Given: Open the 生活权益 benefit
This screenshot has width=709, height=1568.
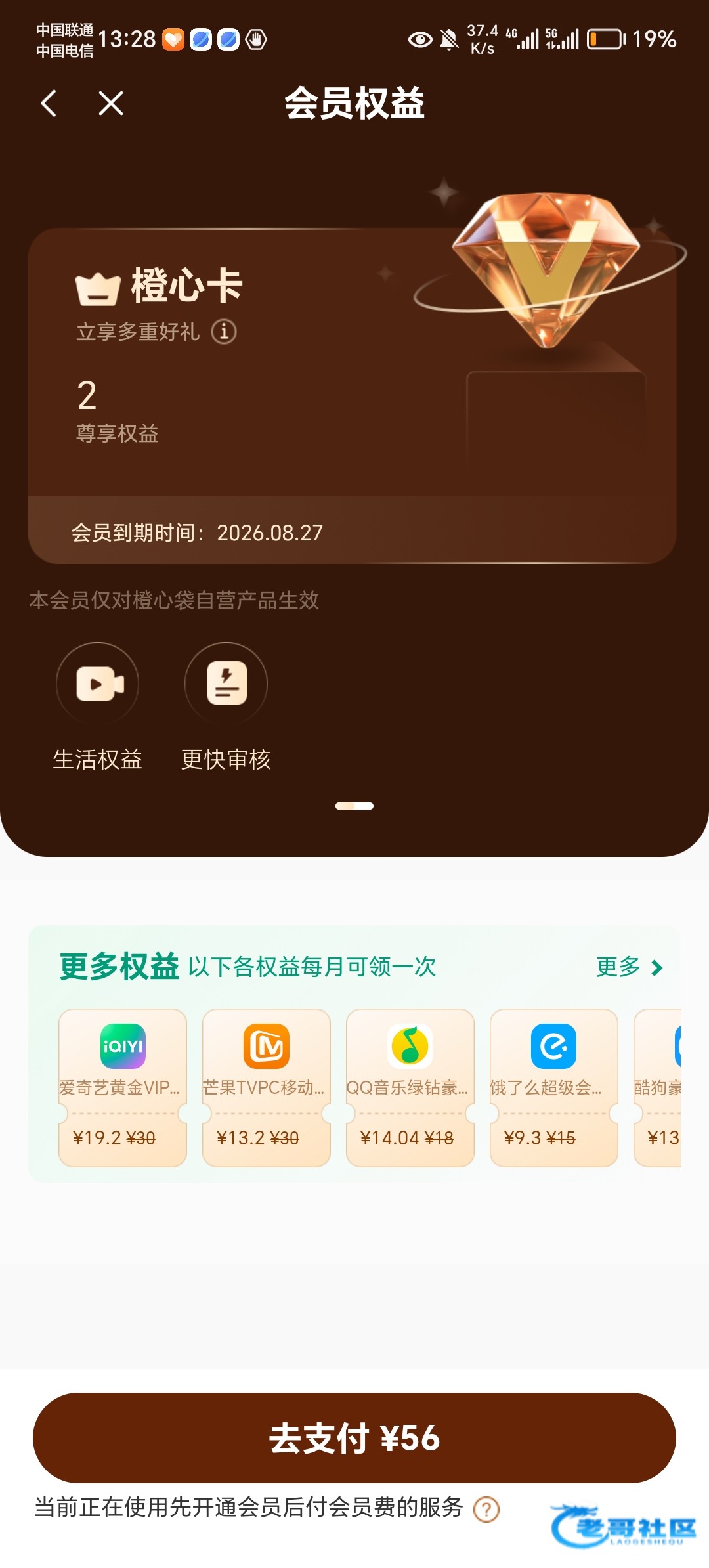Looking at the screenshot, I should [x=97, y=707].
